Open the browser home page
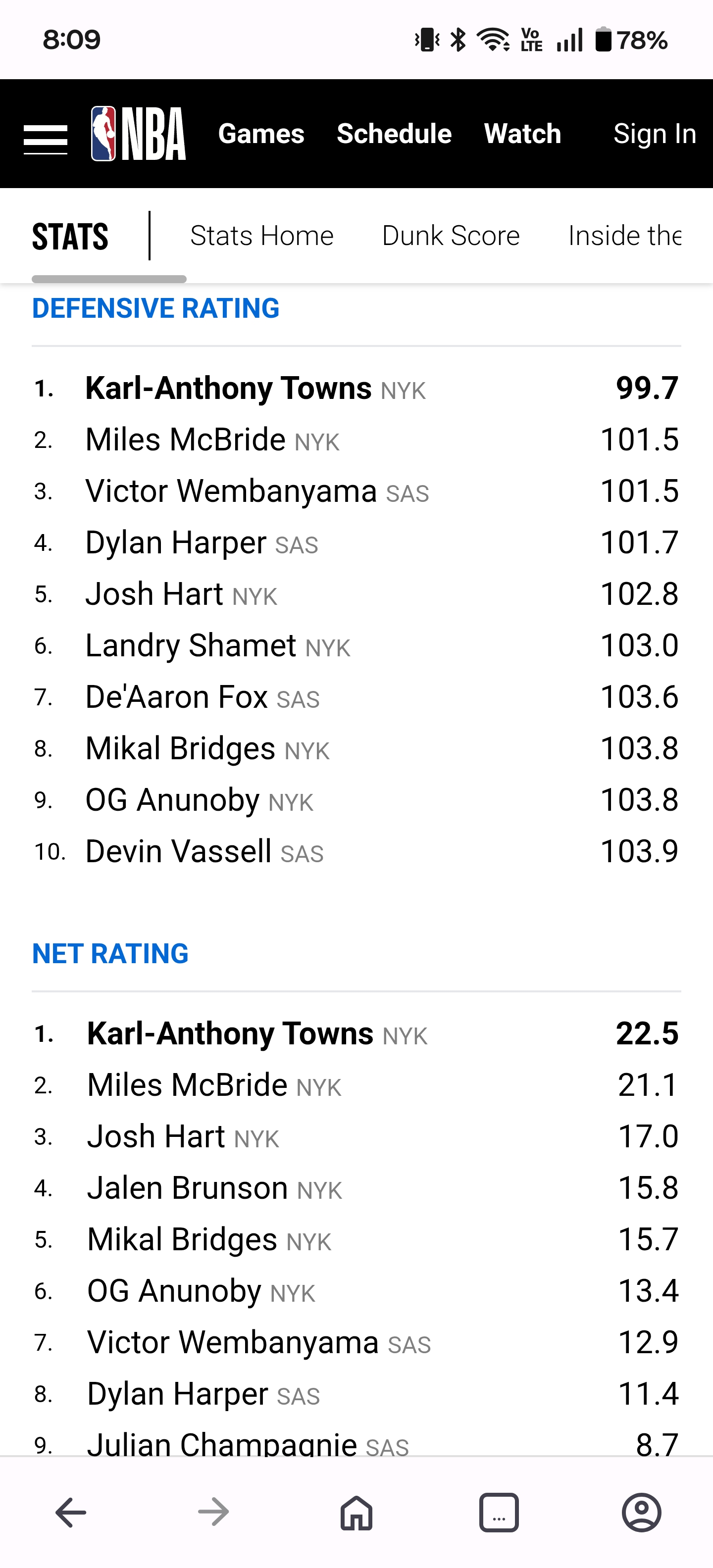Image resolution: width=713 pixels, height=1568 pixels. pos(356,1512)
